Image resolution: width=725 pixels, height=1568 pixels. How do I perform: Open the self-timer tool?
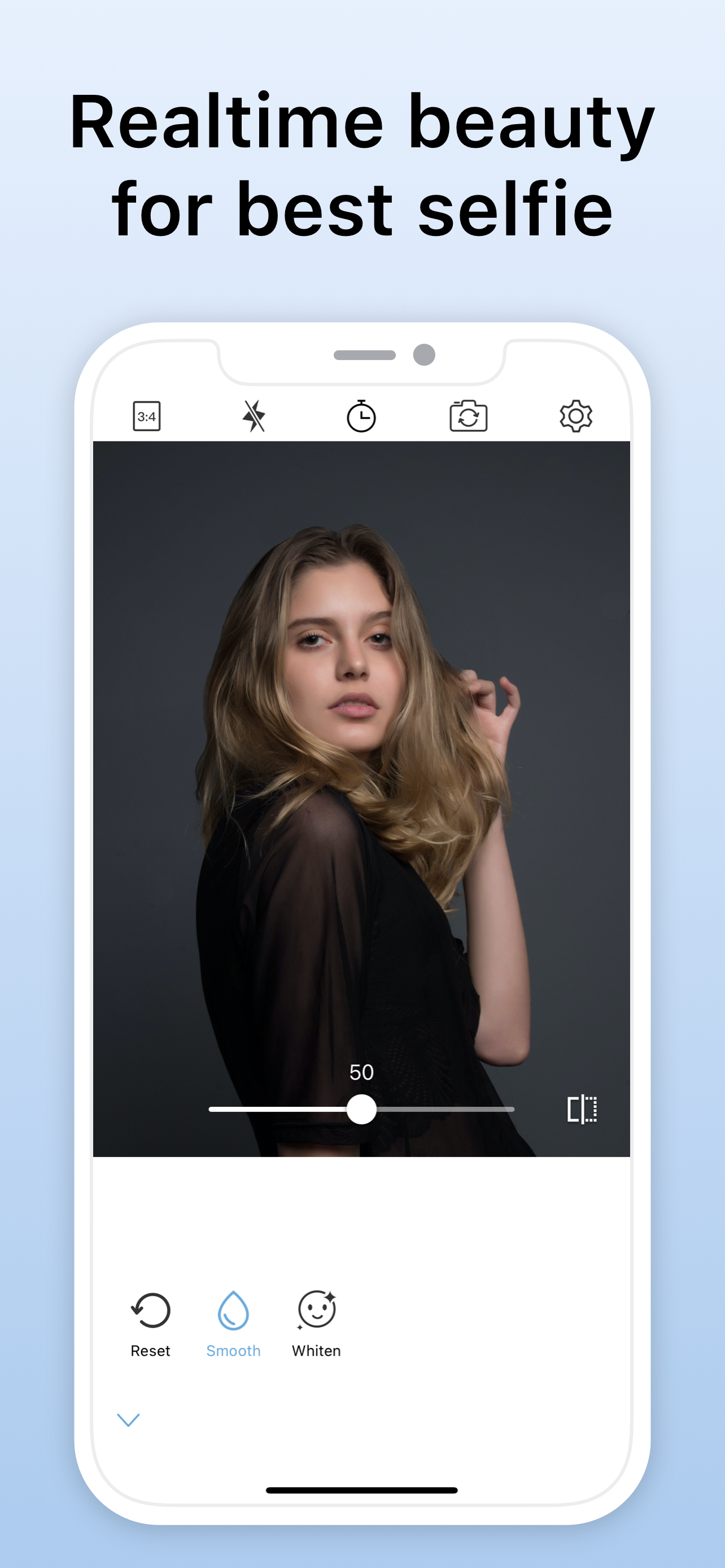(x=361, y=417)
